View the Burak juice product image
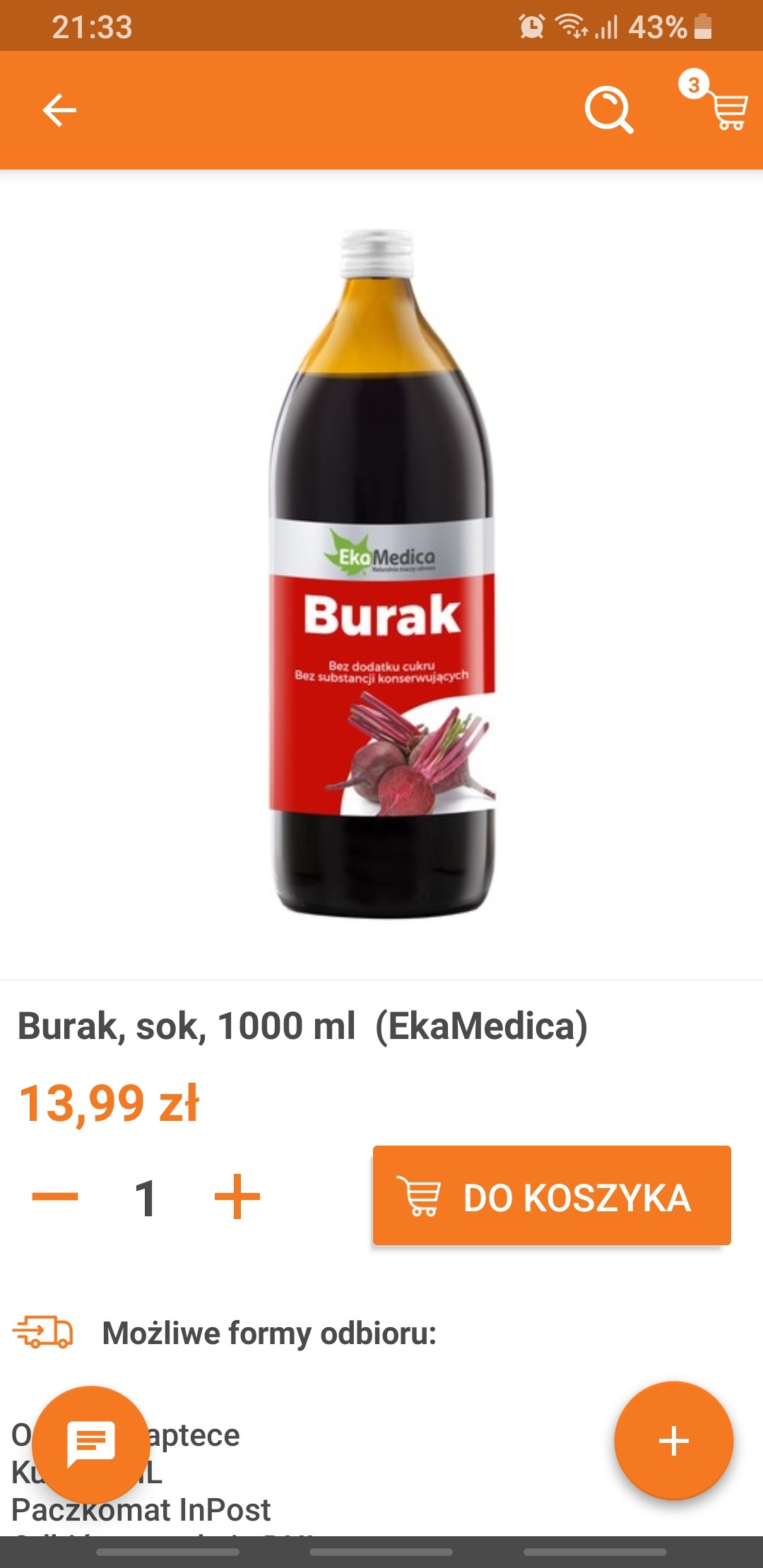Viewport: 763px width, 1568px height. 381,574
